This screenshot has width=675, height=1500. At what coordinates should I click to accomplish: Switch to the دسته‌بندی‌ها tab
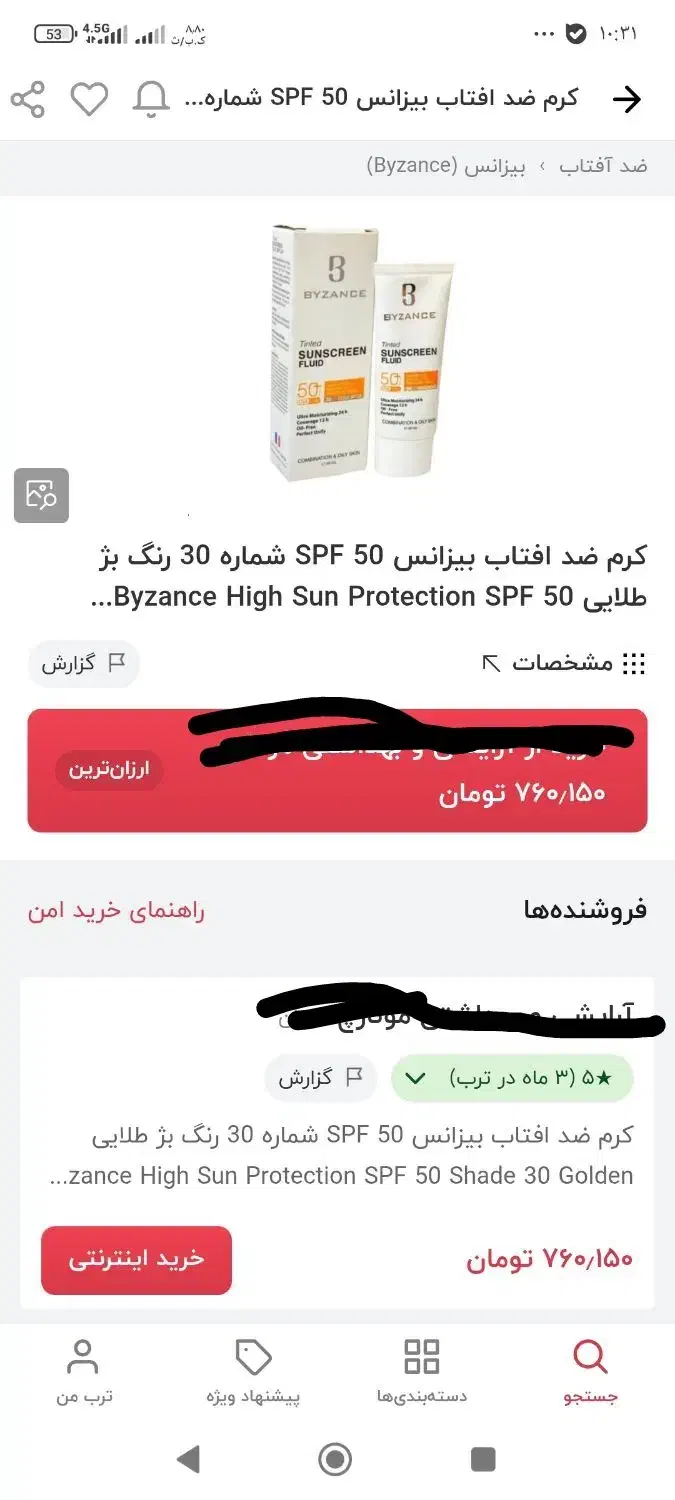pyautogui.click(x=422, y=1371)
